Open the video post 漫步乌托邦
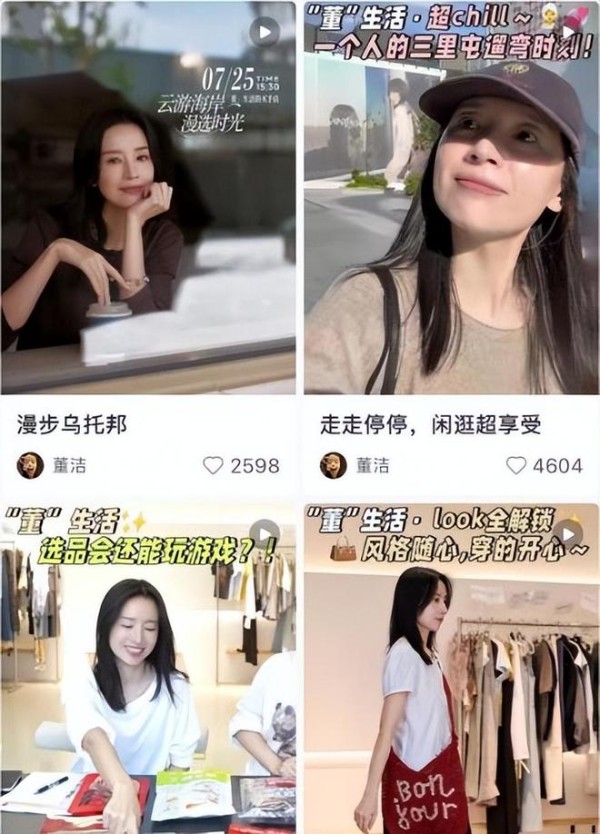Viewport: 600px width, 834px height. (x=148, y=200)
